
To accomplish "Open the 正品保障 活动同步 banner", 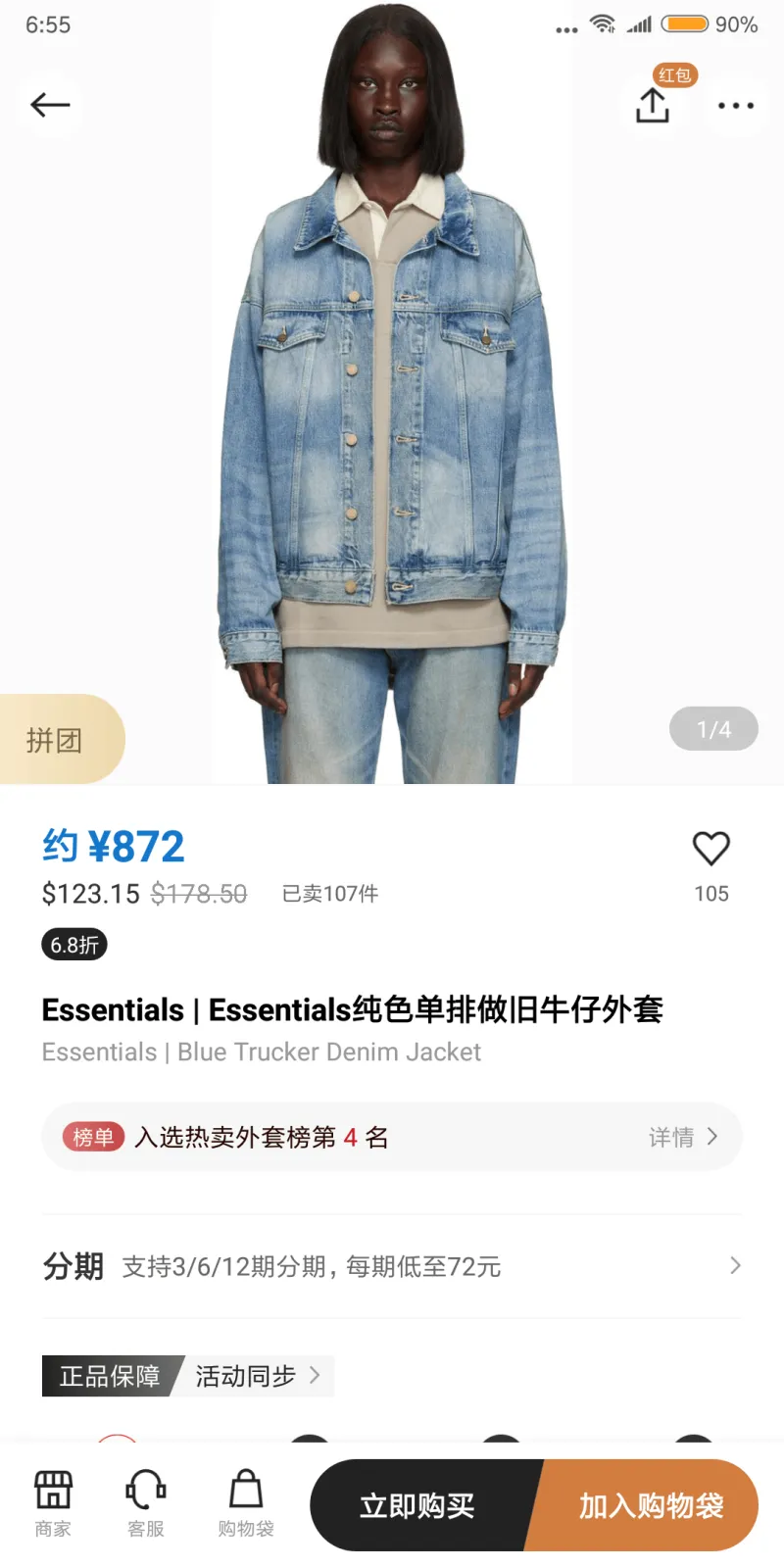I will [188, 1376].
